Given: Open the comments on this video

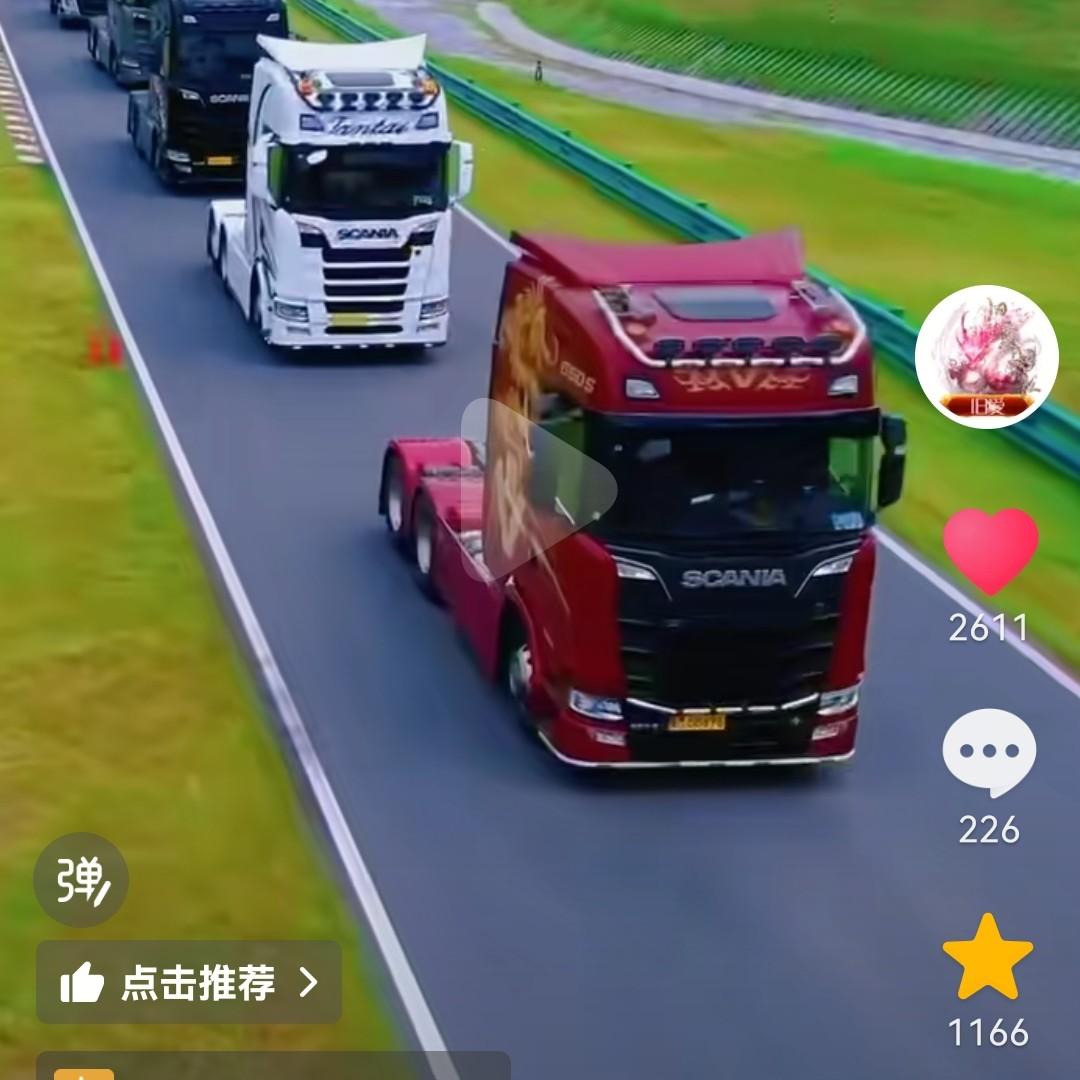Looking at the screenshot, I should point(989,752).
